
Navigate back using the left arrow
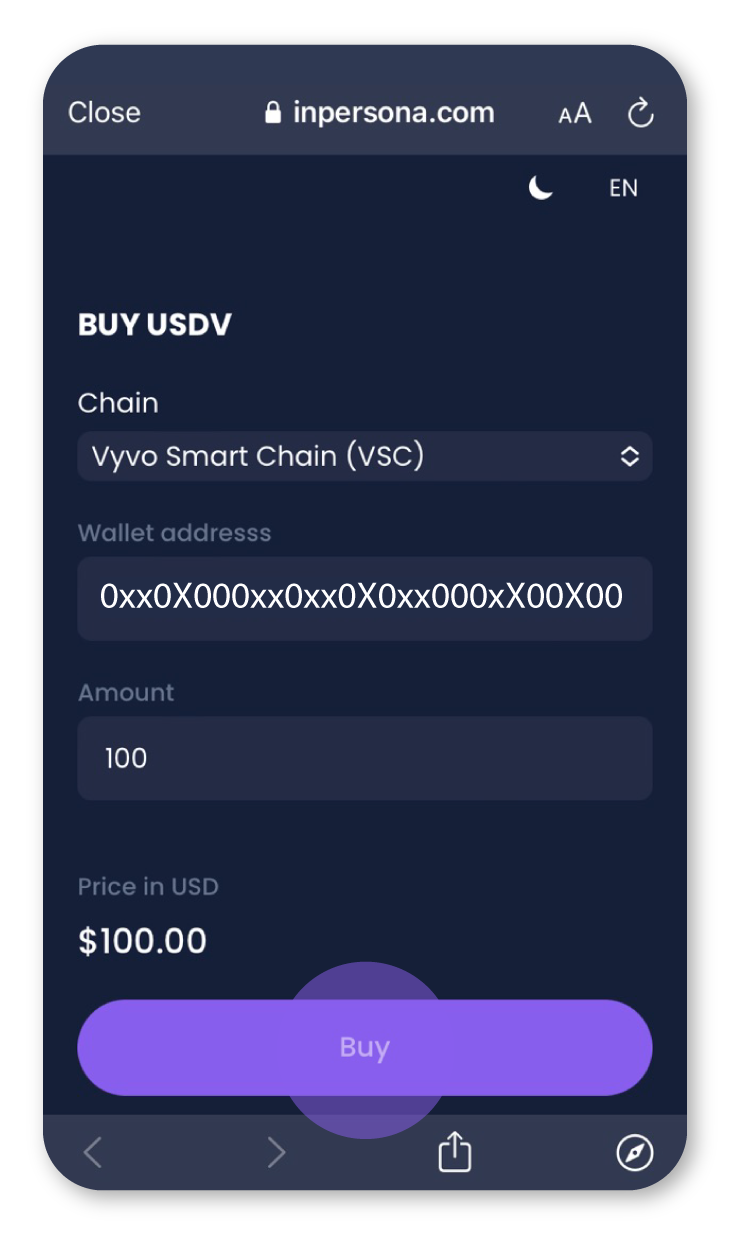tap(93, 1152)
